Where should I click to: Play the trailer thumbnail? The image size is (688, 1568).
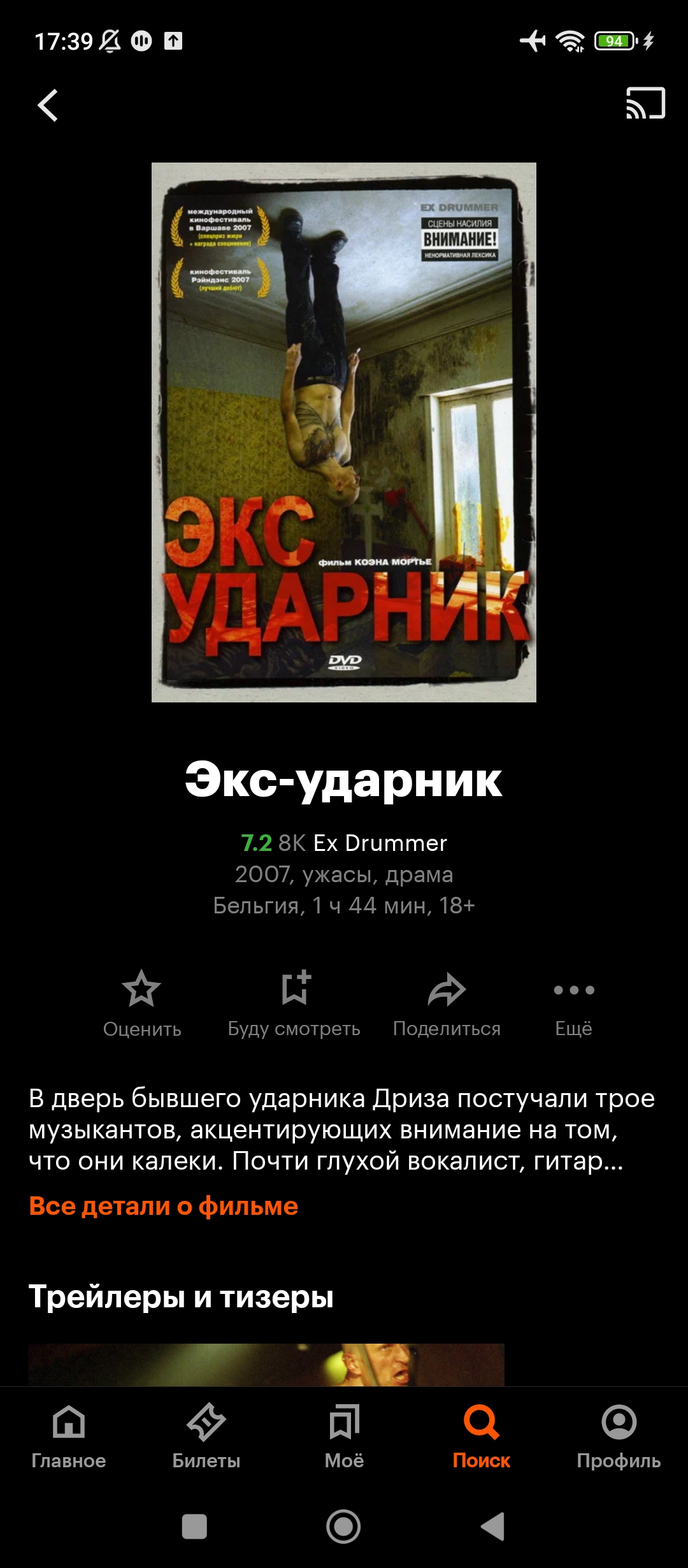[266, 1364]
